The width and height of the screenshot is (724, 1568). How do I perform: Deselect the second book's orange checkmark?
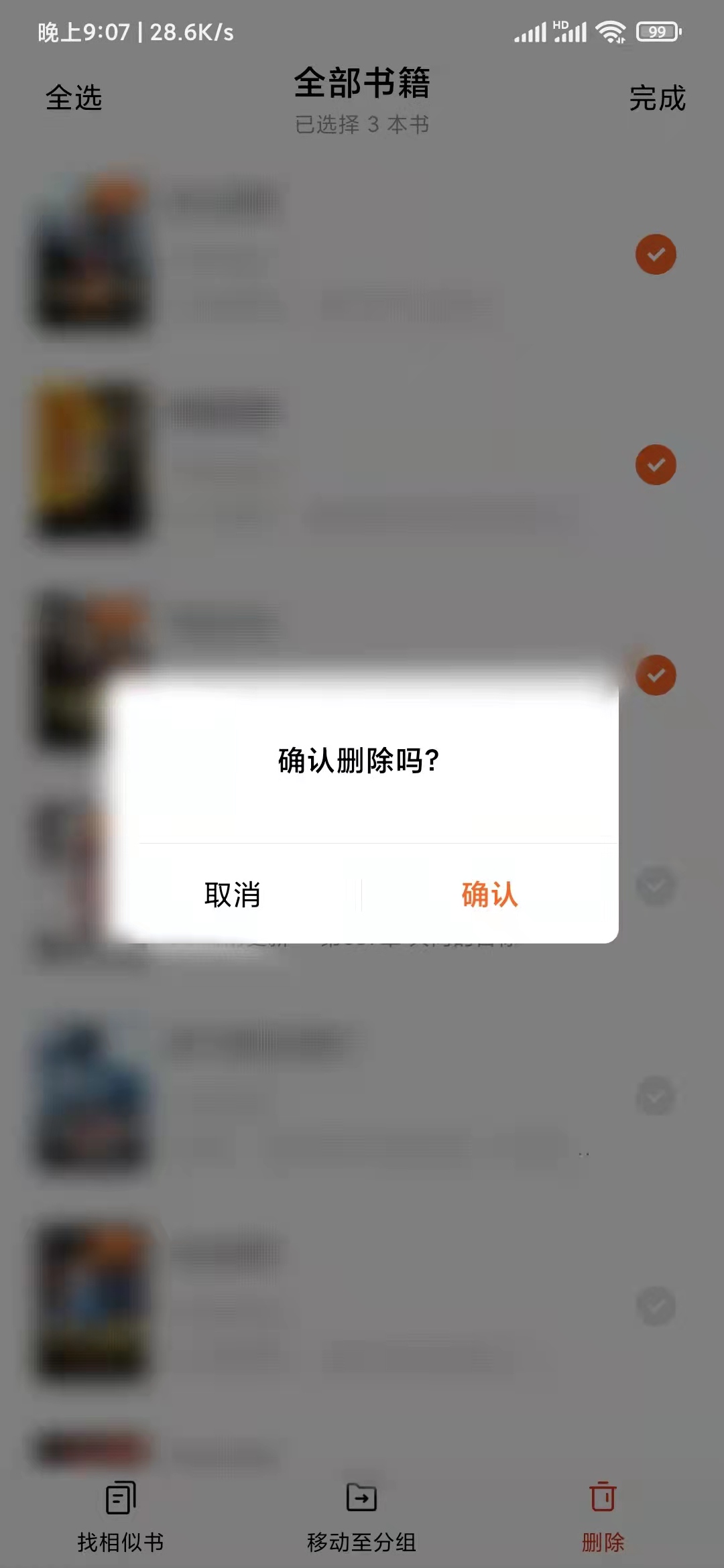click(655, 464)
